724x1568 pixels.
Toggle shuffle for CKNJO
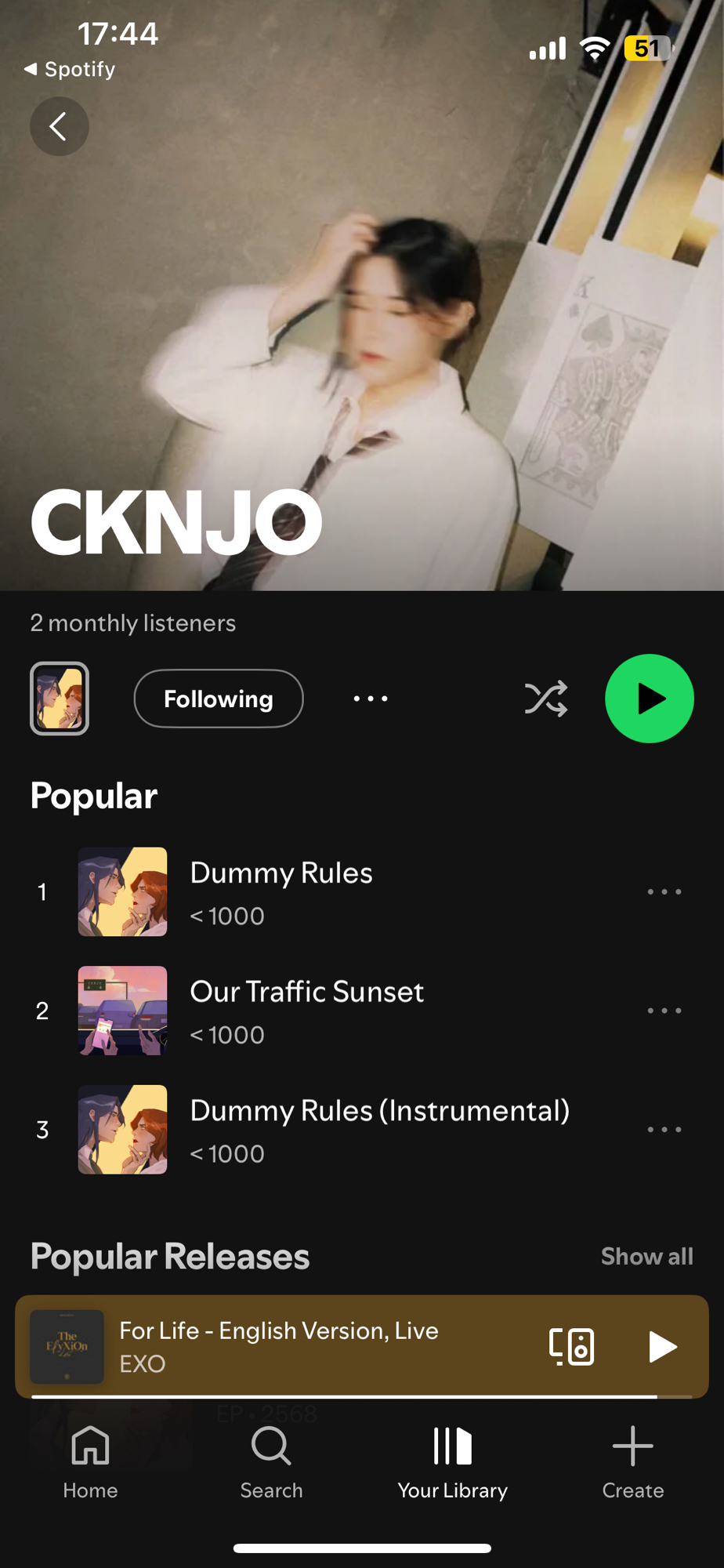click(x=545, y=699)
